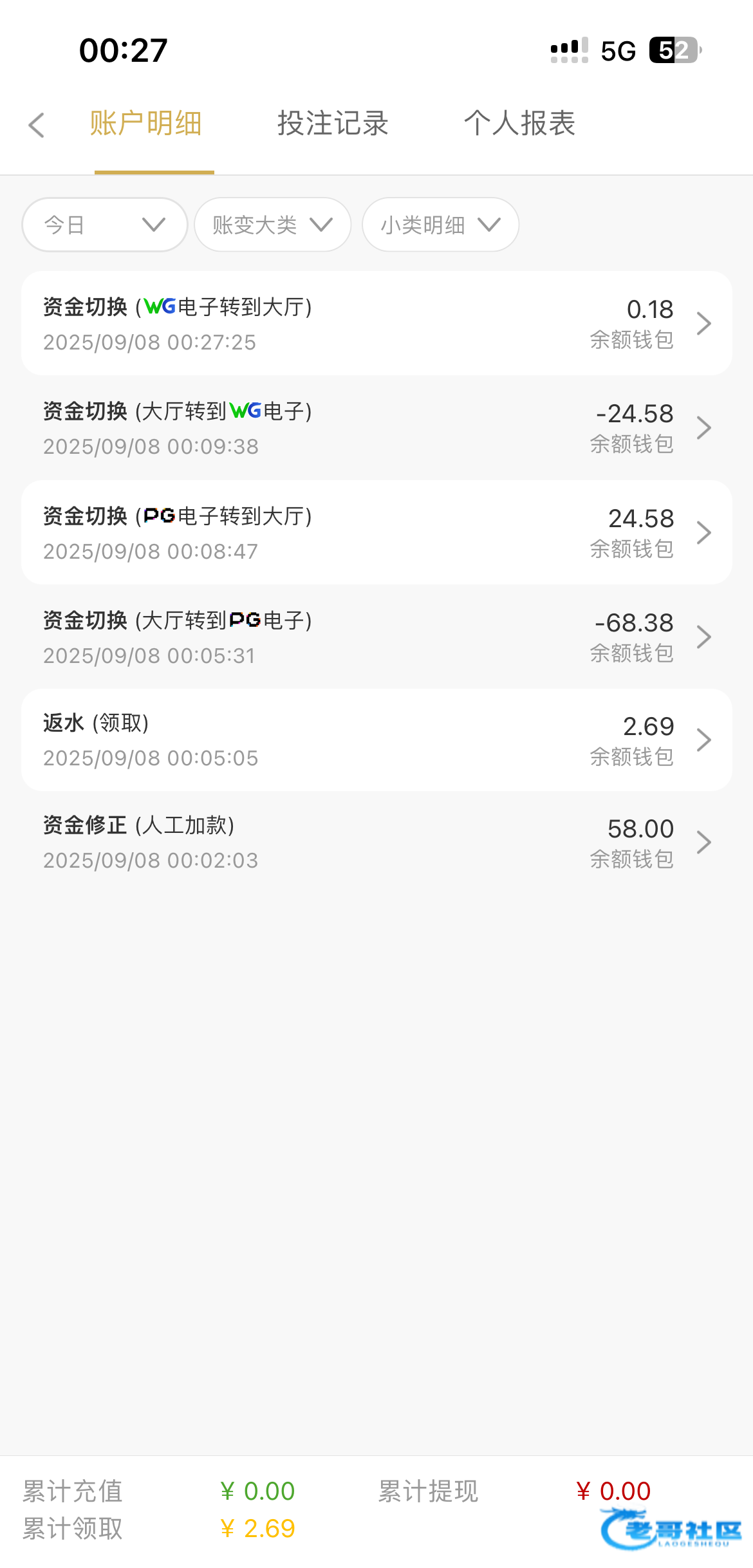The image size is (753, 1568).
Task: Expand the 今日 date dropdown
Action: coord(104,225)
